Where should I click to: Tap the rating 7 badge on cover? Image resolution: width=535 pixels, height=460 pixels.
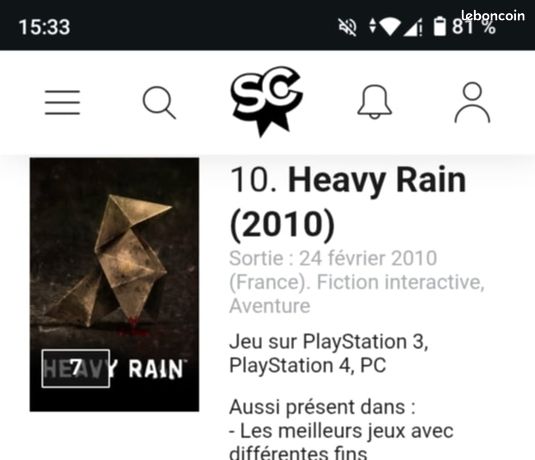click(x=76, y=369)
